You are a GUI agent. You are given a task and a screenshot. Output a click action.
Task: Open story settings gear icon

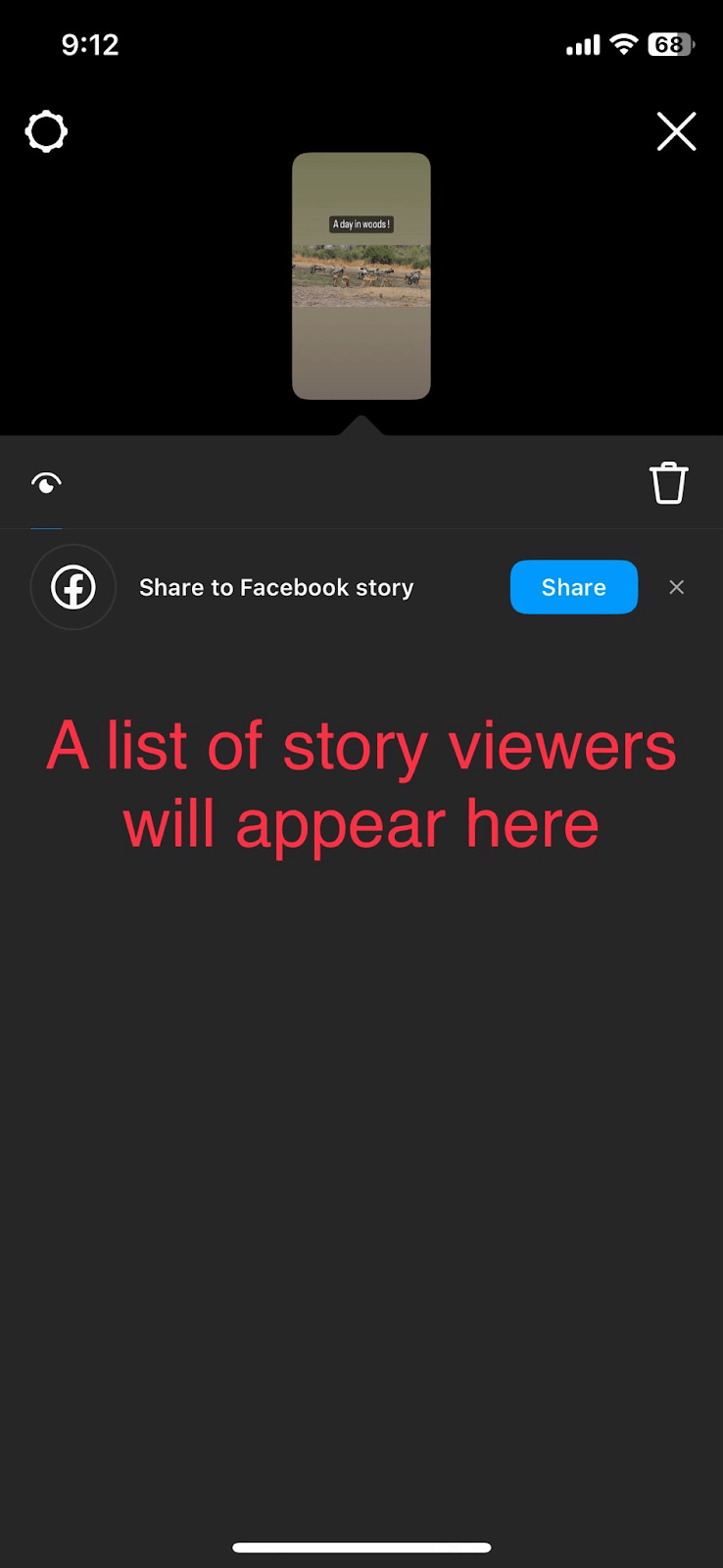(46, 131)
